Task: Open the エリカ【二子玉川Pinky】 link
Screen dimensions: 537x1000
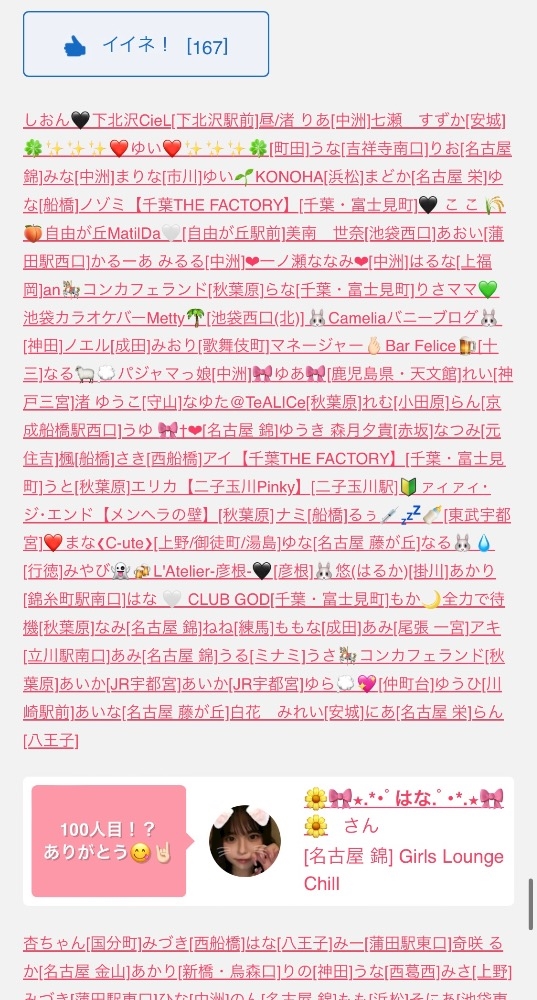Action: (219, 487)
